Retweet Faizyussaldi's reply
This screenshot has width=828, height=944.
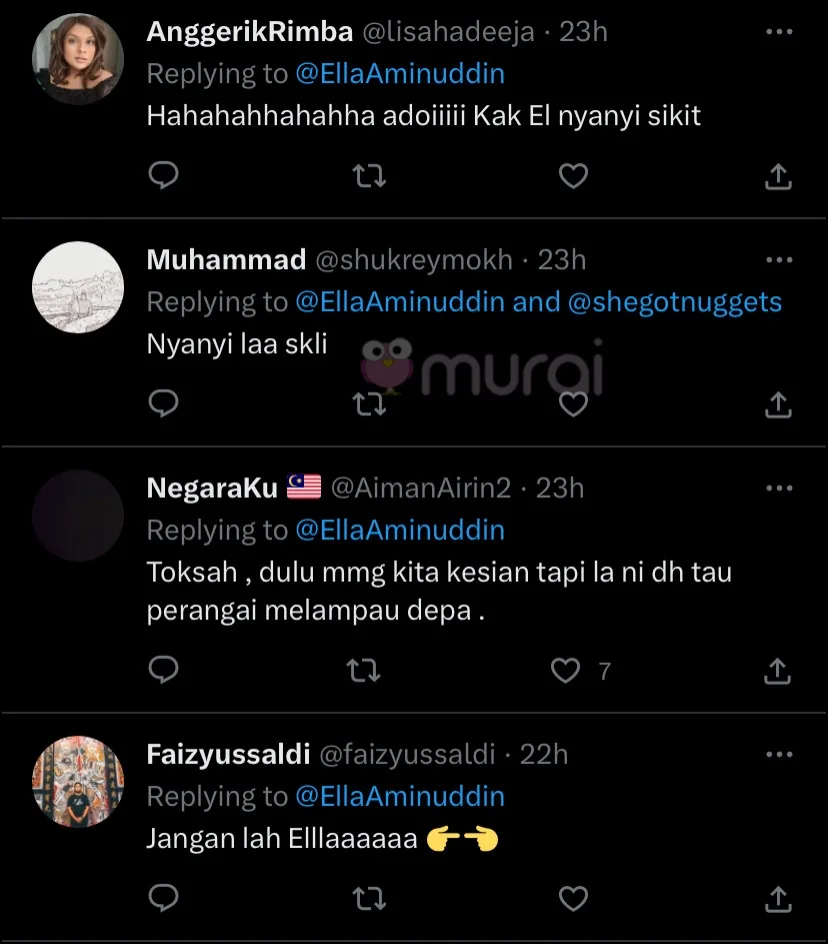point(370,897)
